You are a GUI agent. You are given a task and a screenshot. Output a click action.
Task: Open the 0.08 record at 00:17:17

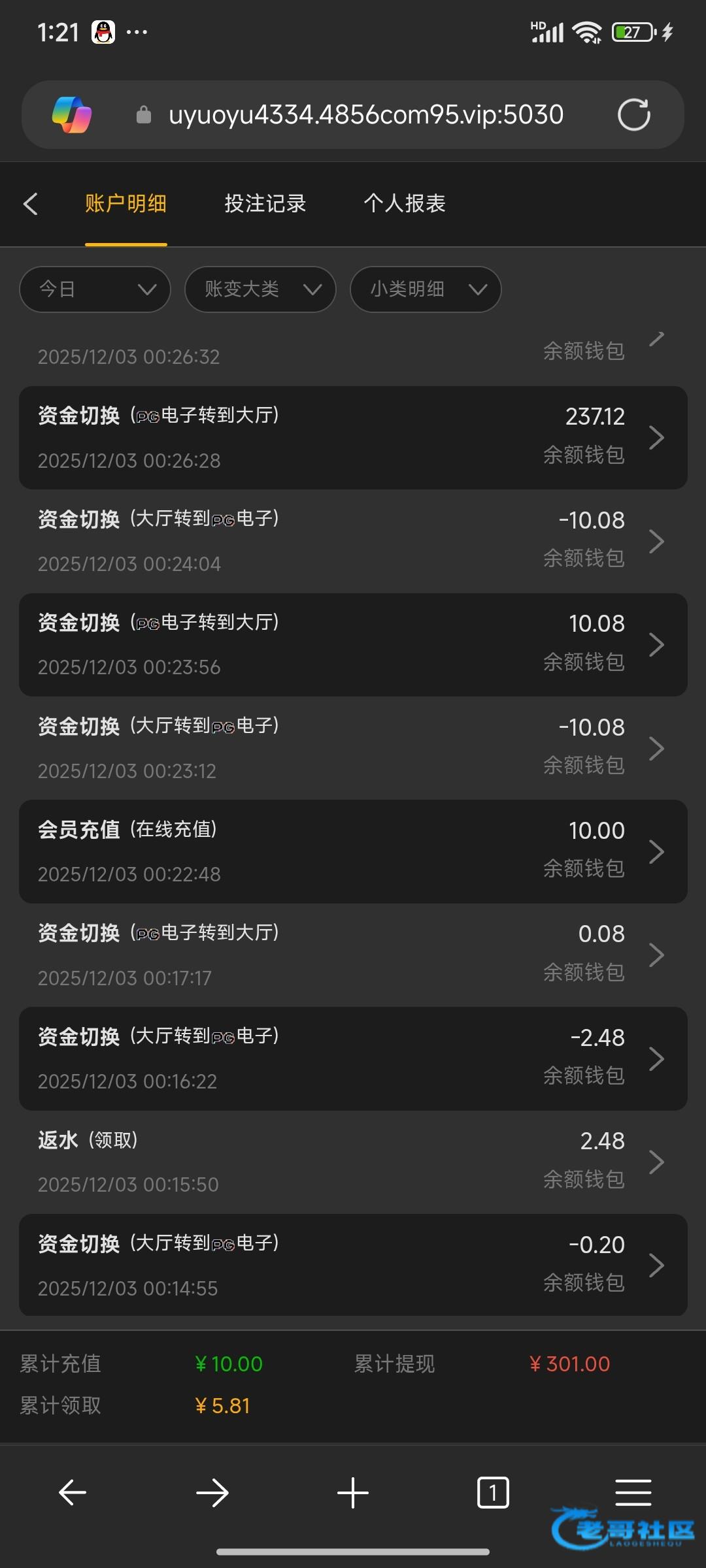coord(353,955)
